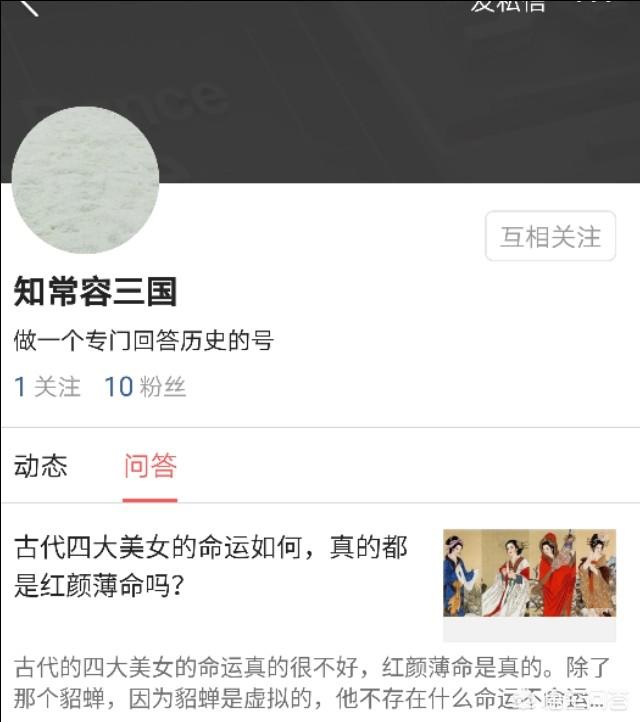Go back using the top-left arrow

click(28, 6)
